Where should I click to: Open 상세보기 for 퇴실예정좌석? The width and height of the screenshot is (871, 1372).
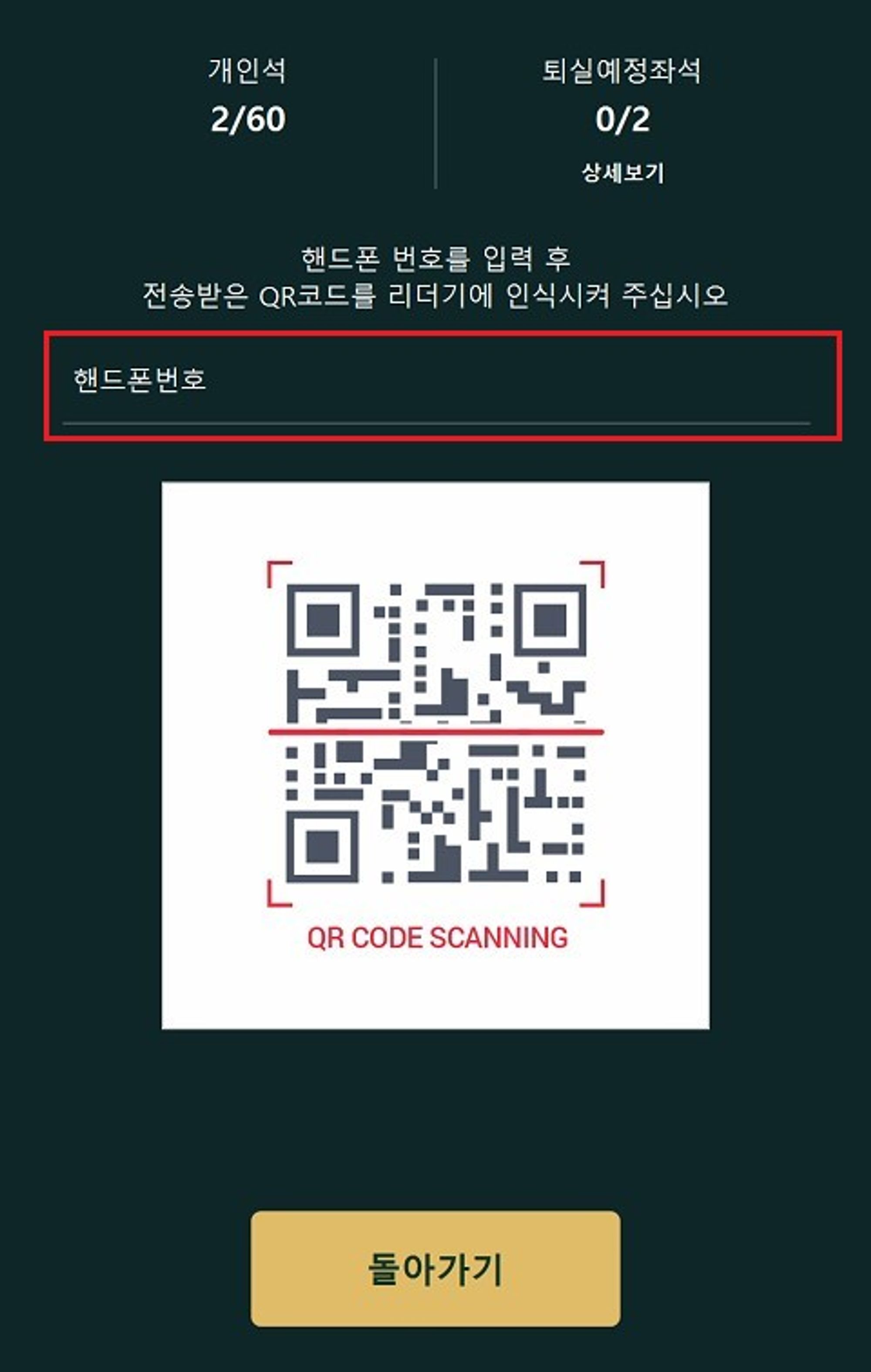pos(622,172)
